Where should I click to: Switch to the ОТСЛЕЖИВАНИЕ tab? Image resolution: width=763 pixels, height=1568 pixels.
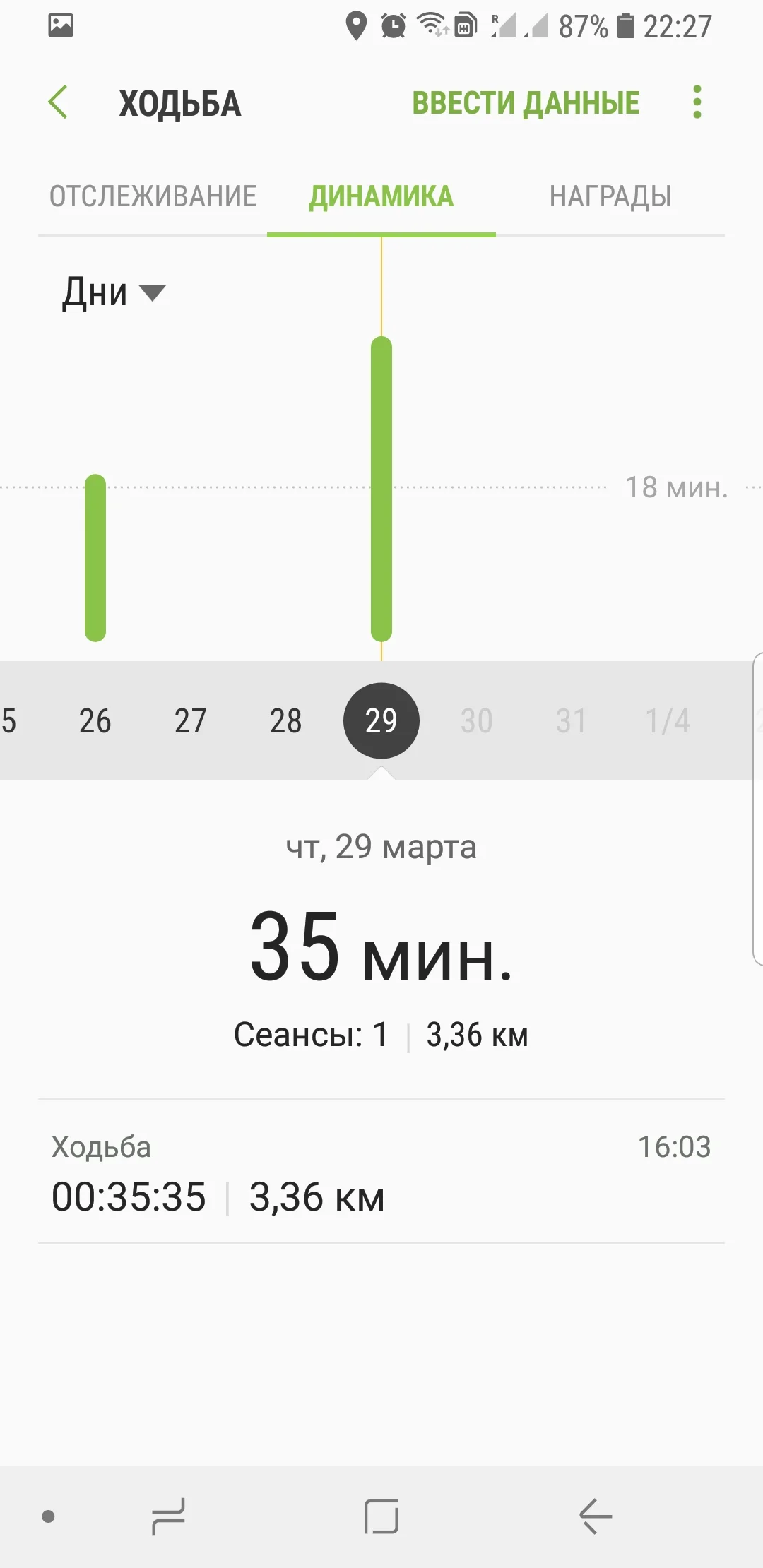tap(153, 196)
